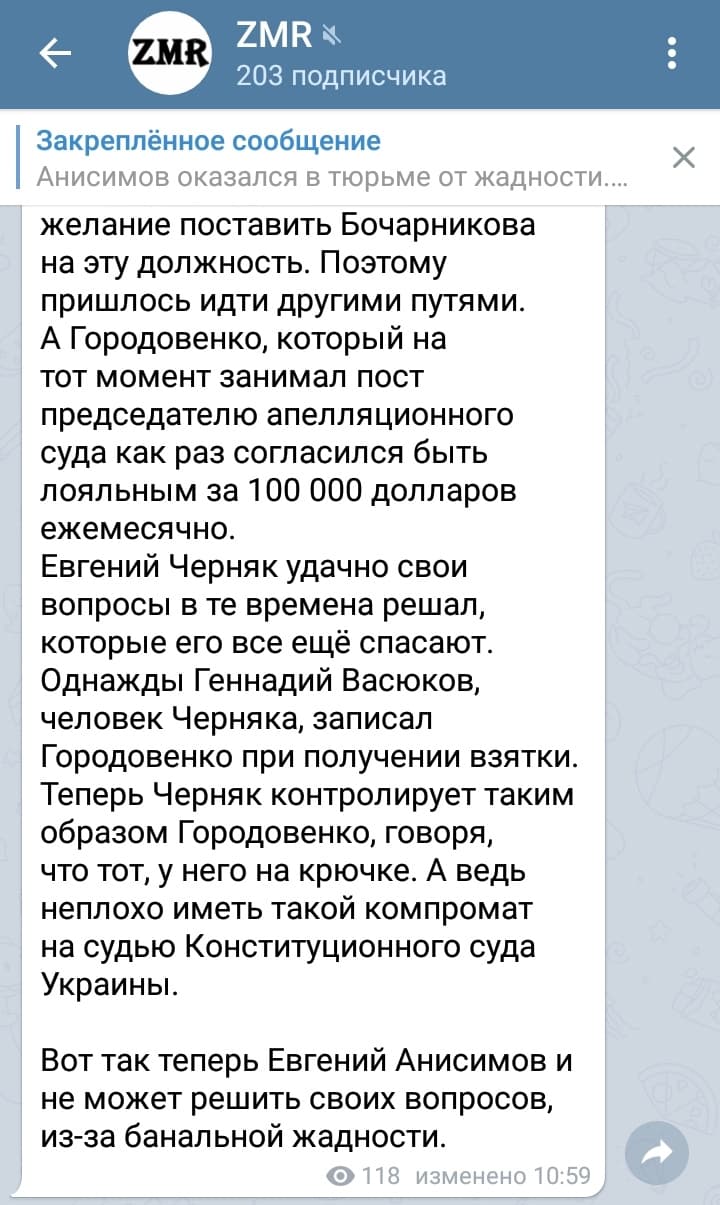Open the pinned message about Анисимов

[330, 159]
